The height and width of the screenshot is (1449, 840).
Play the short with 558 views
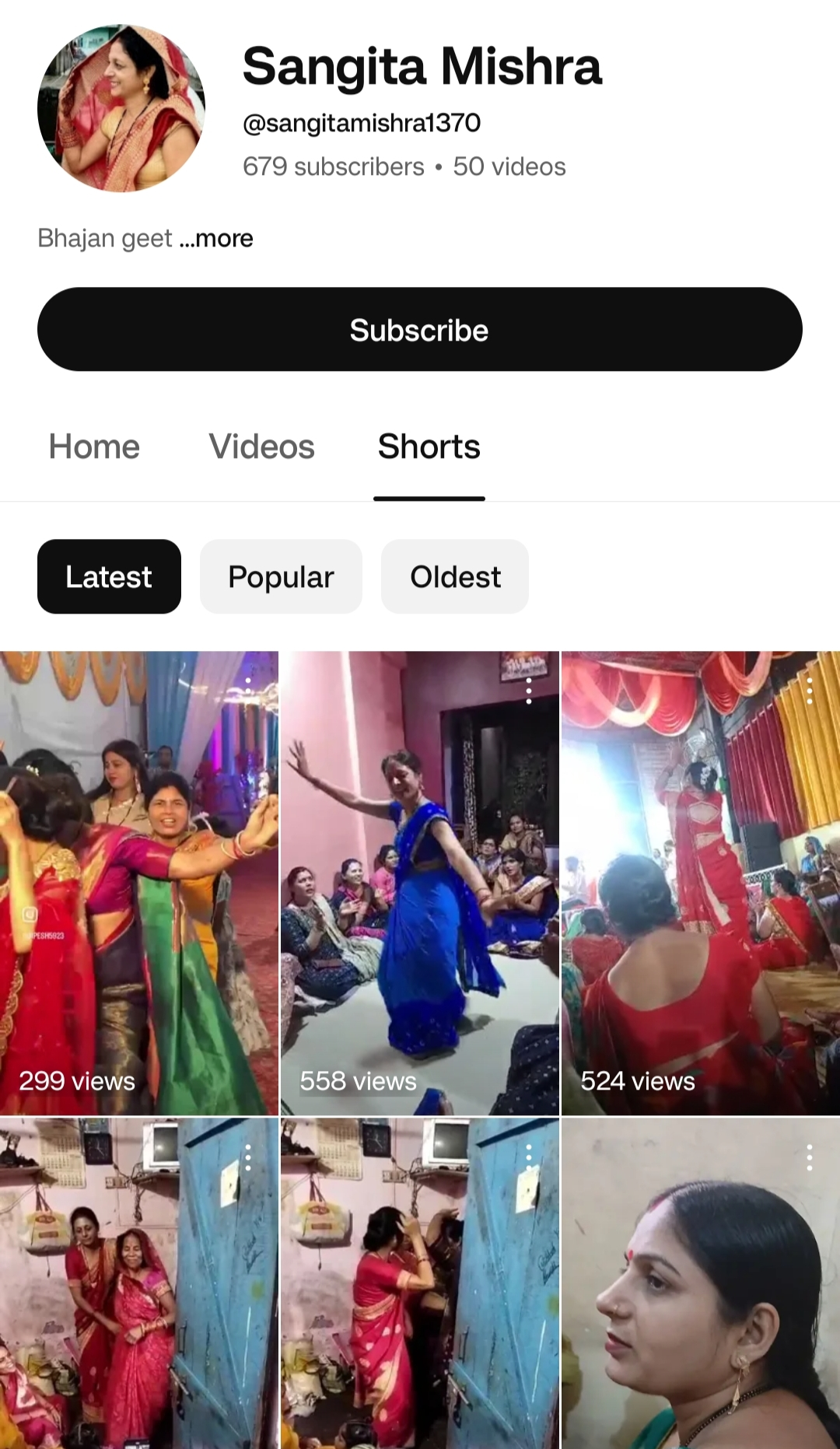tap(419, 883)
